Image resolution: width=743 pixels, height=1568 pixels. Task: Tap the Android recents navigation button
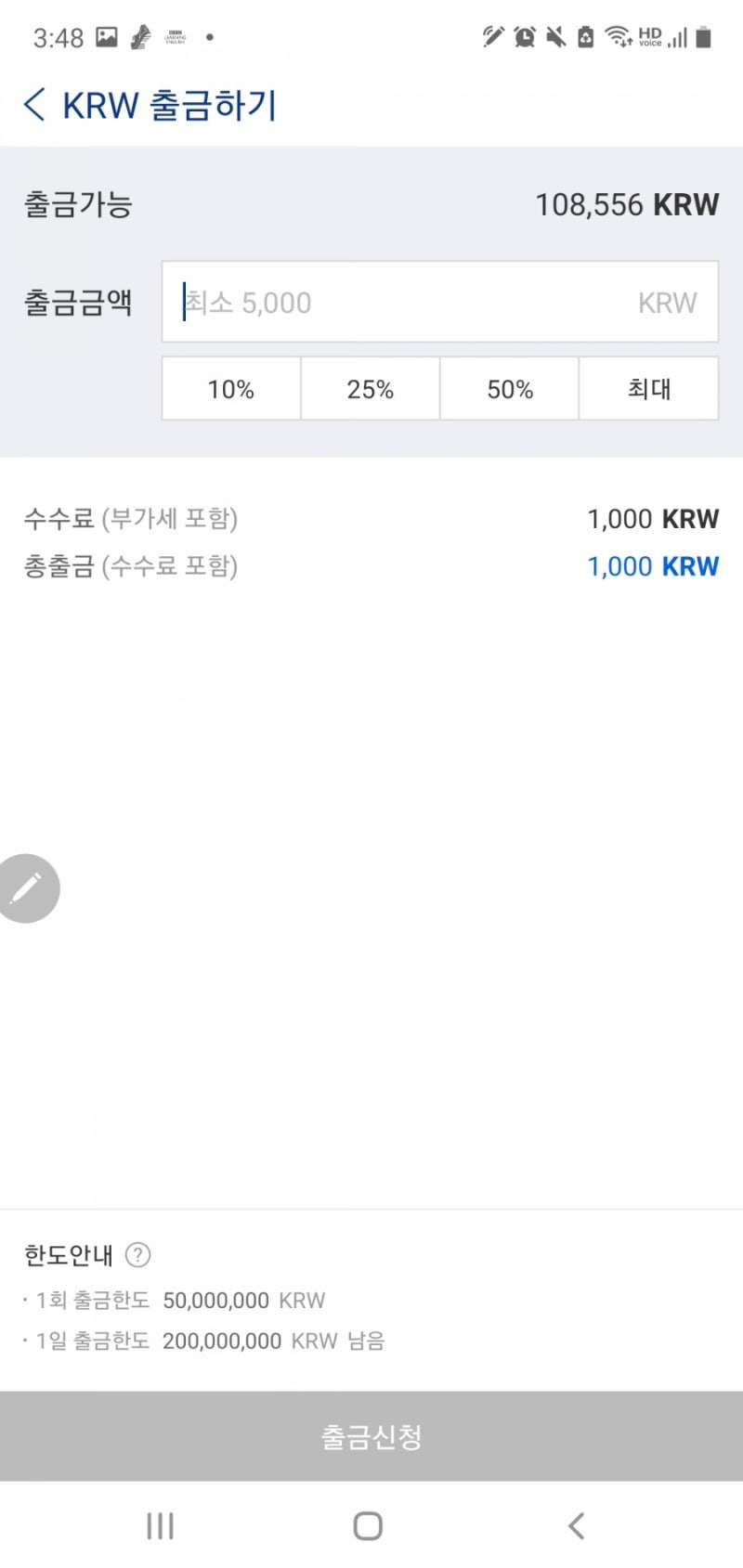click(160, 1523)
